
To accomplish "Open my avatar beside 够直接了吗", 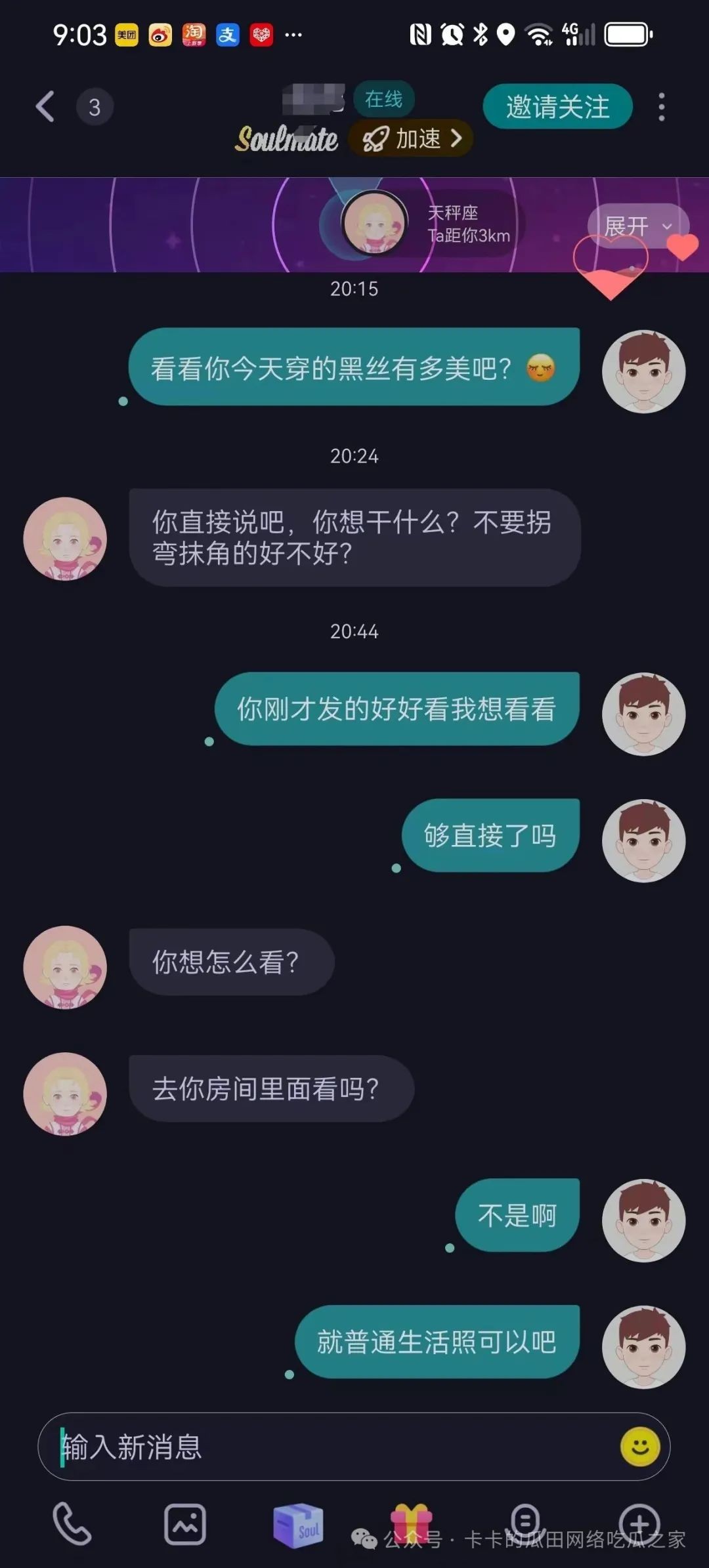I will pos(643,840).
